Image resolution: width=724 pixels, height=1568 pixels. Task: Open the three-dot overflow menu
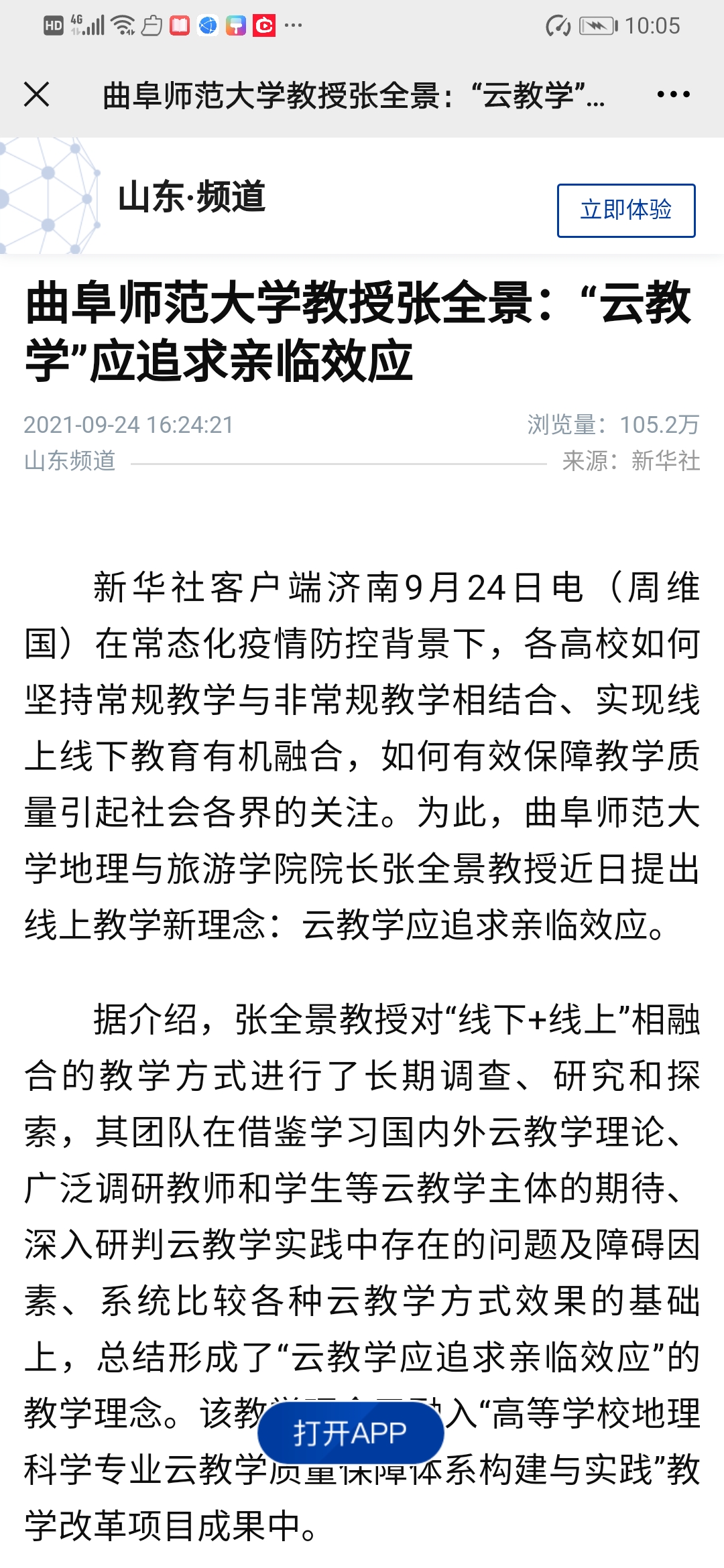click(673, 94)
